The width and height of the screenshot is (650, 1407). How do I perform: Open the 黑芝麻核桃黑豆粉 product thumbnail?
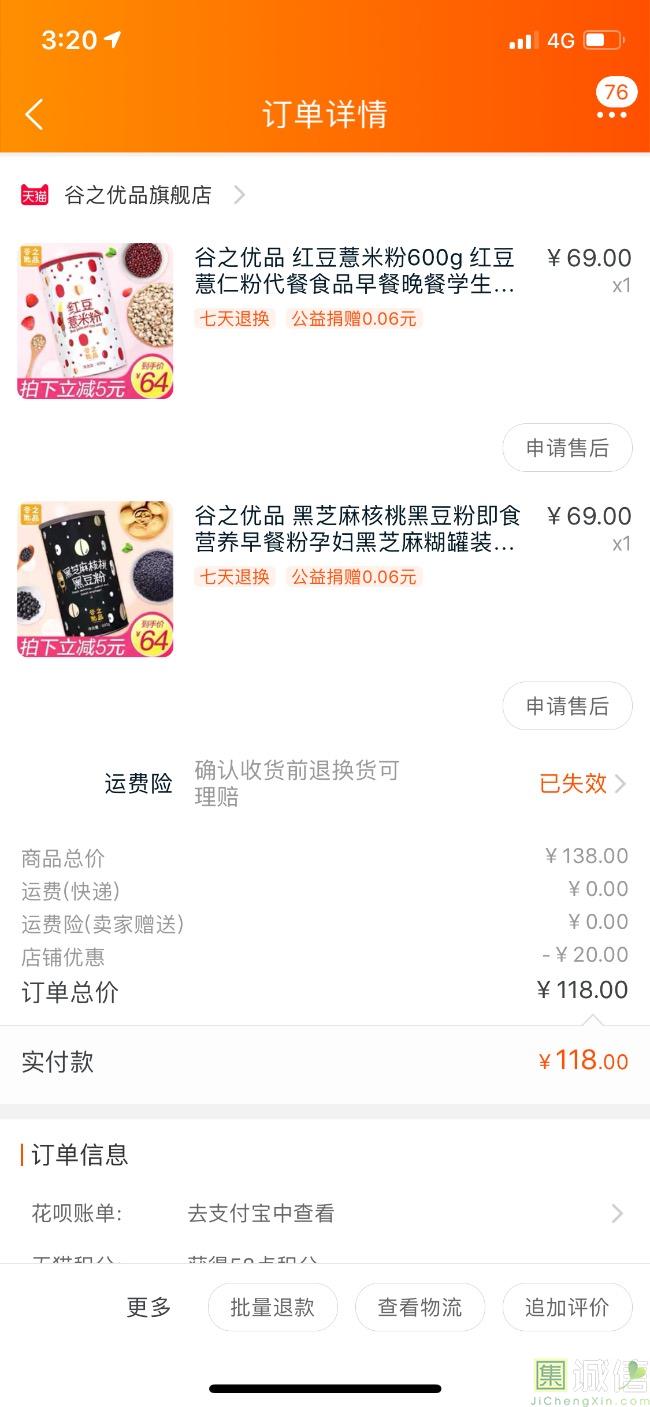point(96,579)
